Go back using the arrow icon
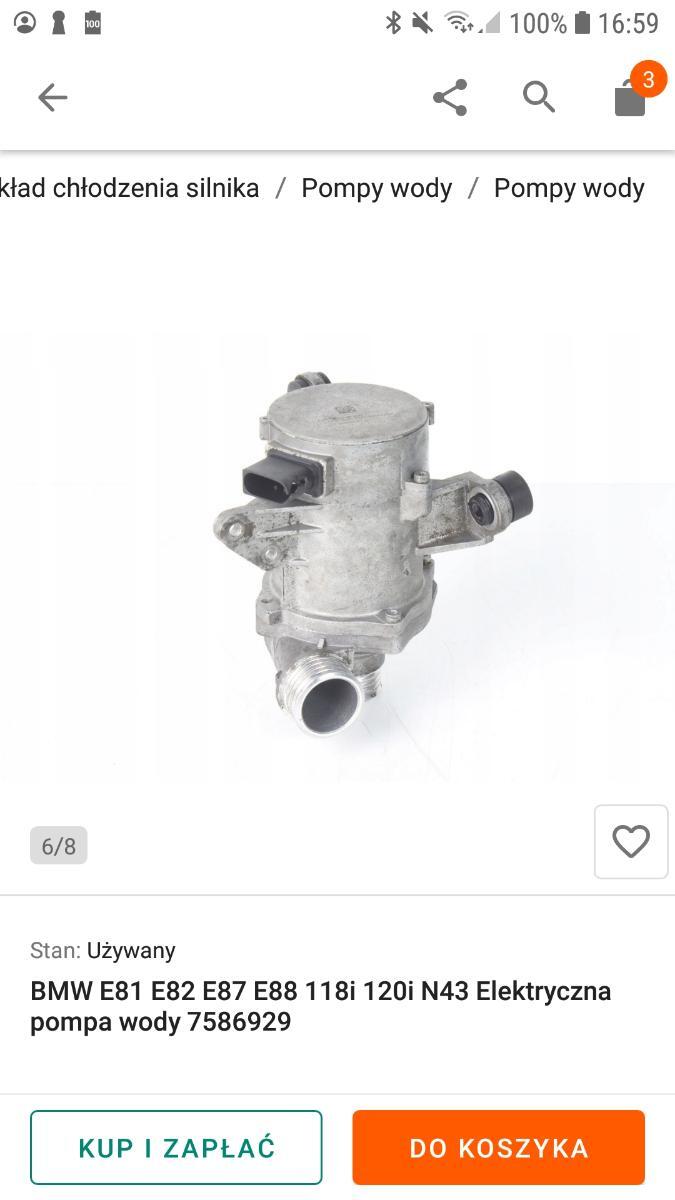Screen dimensions: 675x1200 (52, 97)
